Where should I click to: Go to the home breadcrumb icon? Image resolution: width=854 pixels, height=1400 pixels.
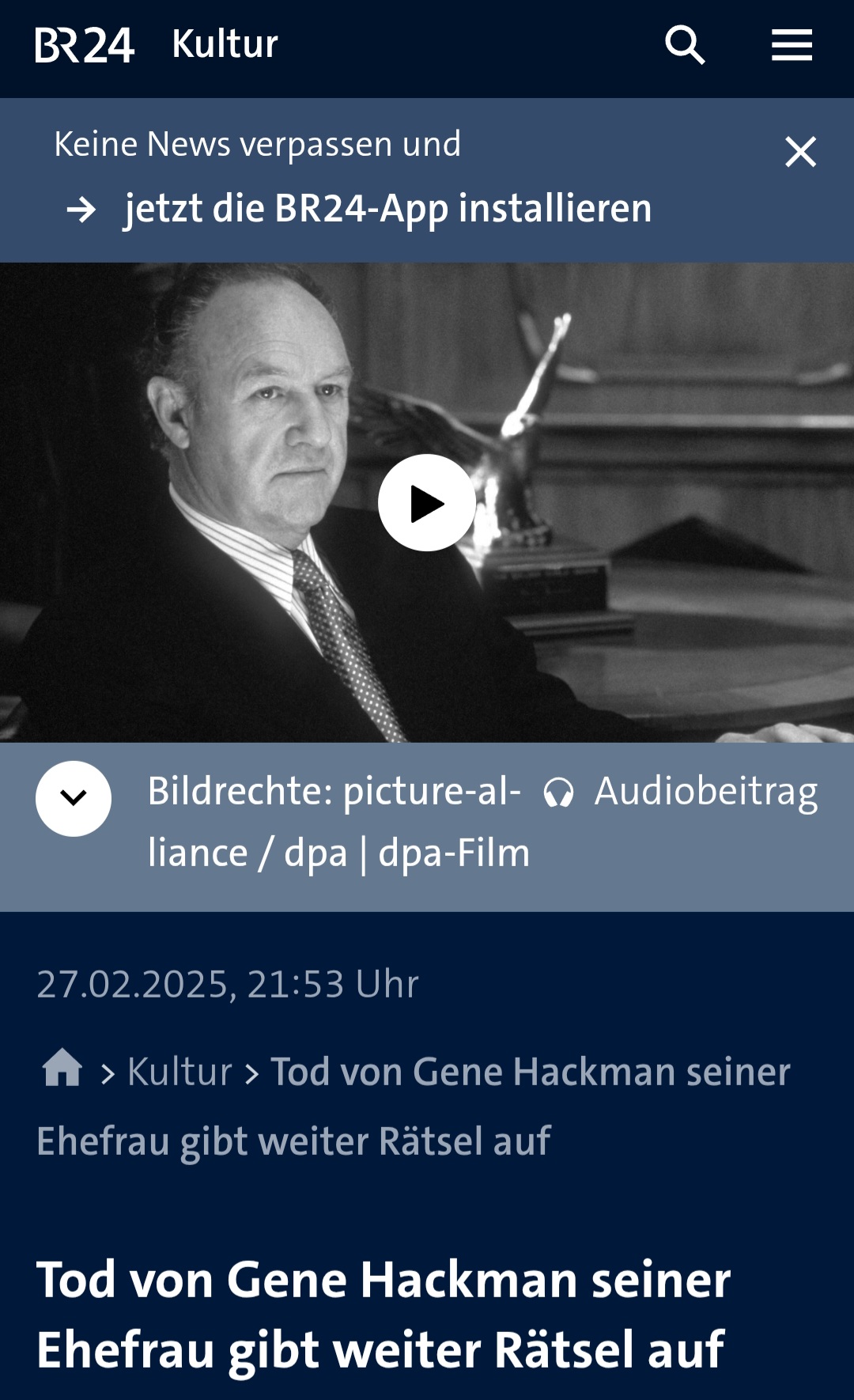point(62,1069)
